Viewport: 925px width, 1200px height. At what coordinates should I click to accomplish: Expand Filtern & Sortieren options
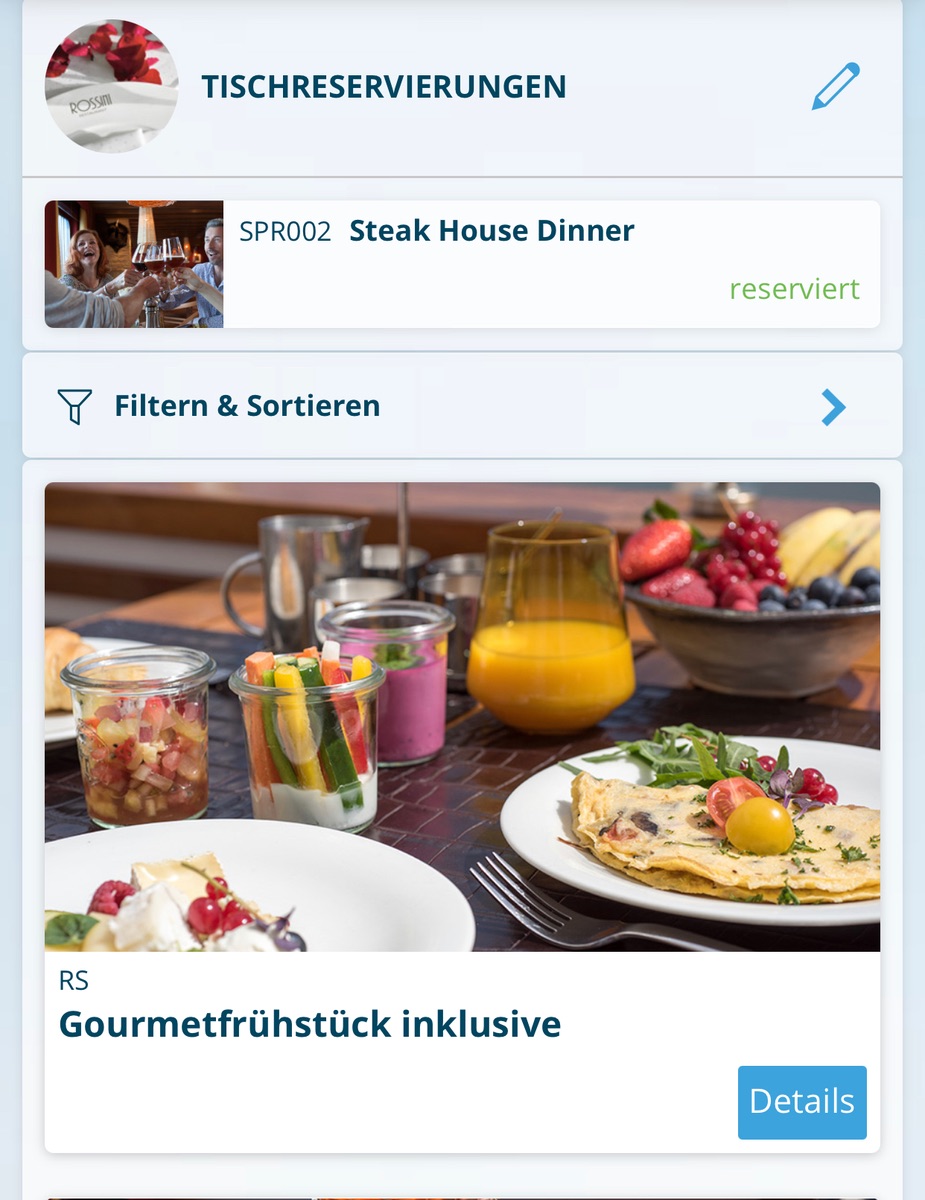pyautogui.click(x=462, y=406)
